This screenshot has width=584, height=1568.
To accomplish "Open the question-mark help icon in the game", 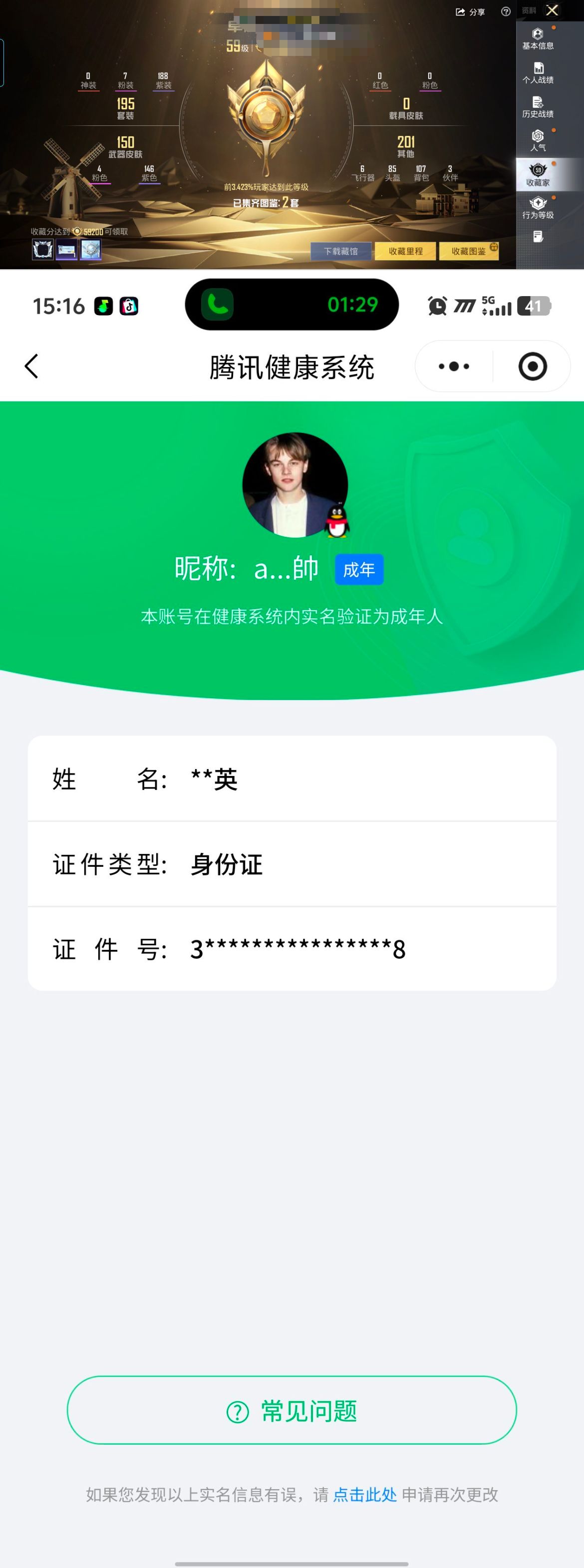I will pyautogui.click(x=506, y=11).
